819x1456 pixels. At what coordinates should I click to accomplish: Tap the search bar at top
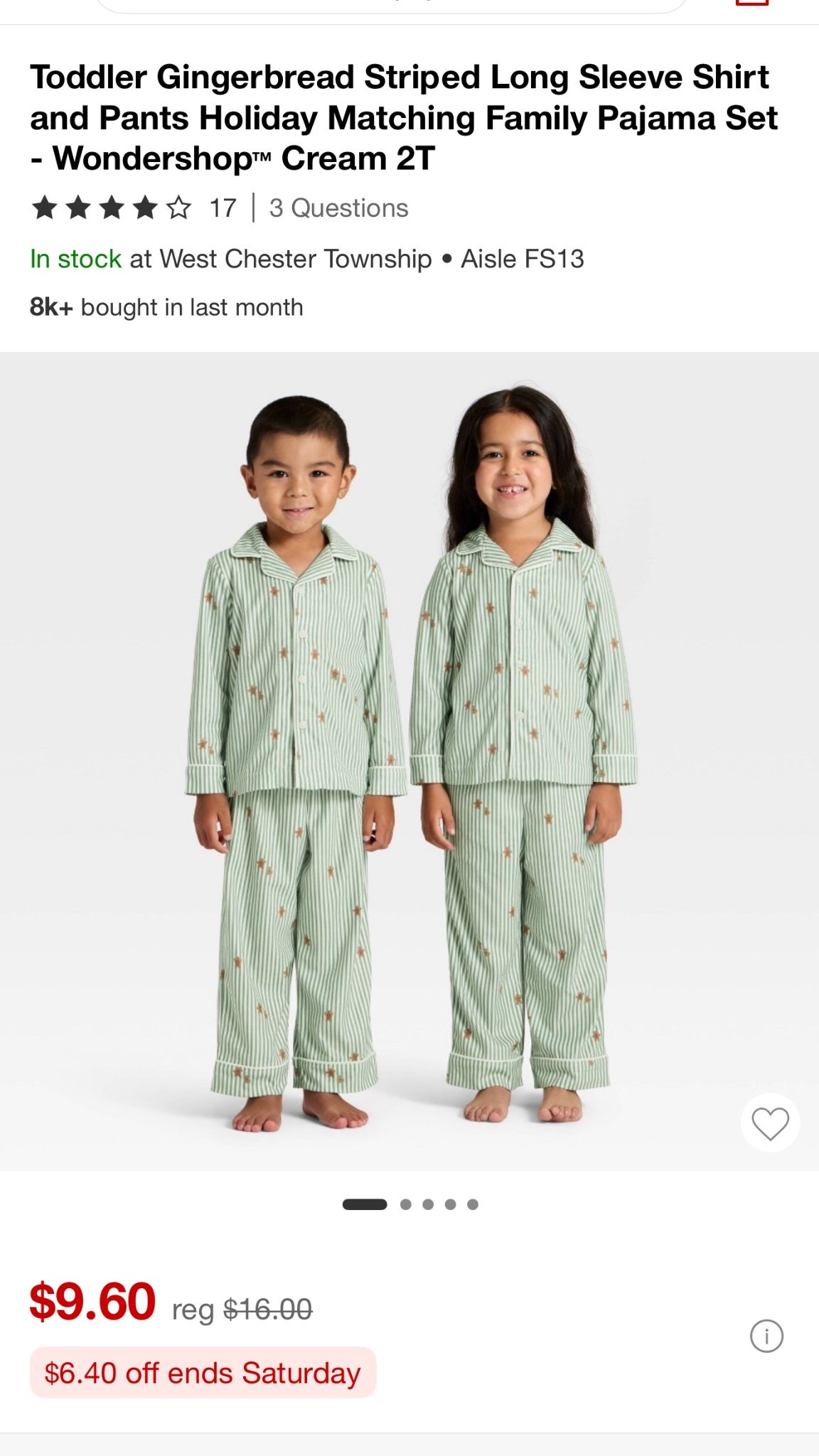(x=391, y=4)
